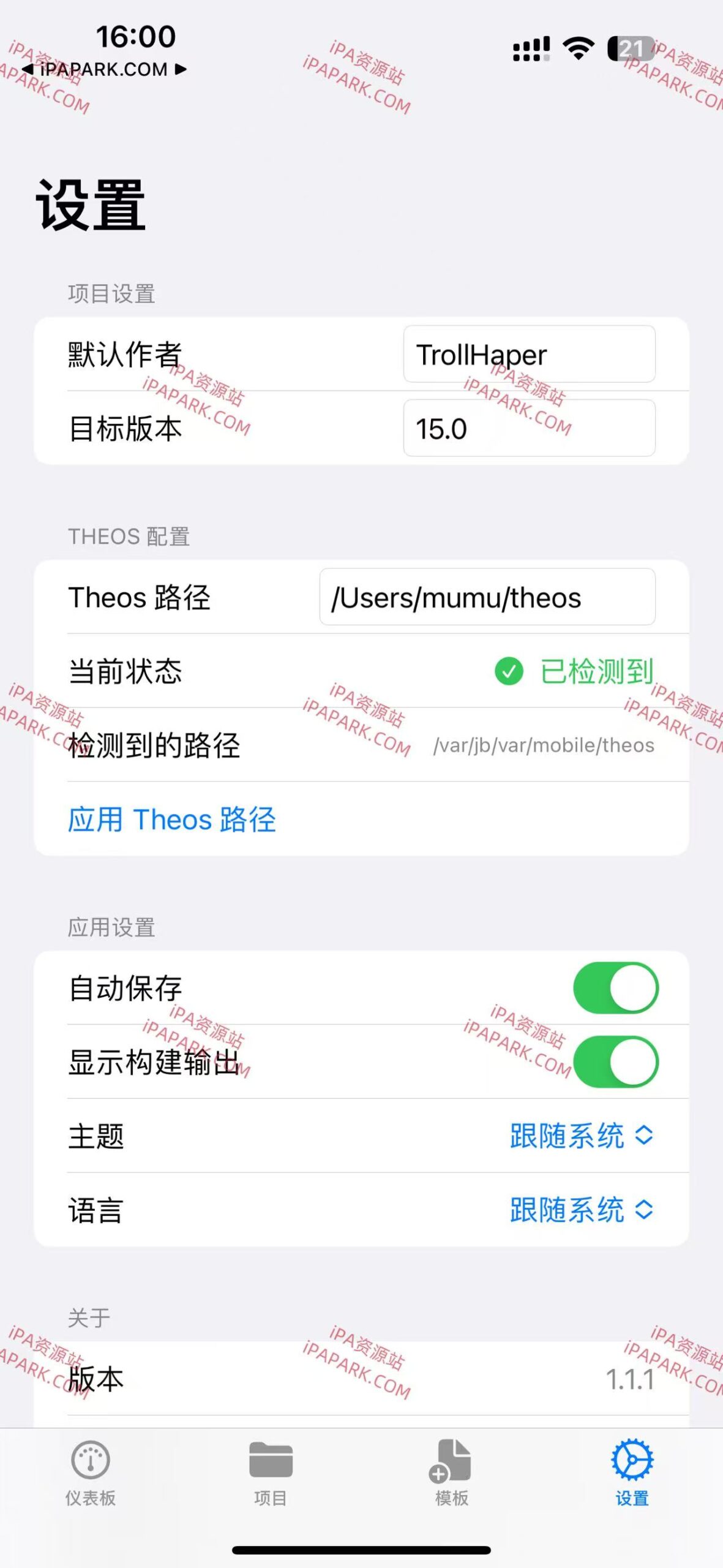723x1568 pixels.
Task: Switch to the 项目 tab
Action: tap(271, 1470)
